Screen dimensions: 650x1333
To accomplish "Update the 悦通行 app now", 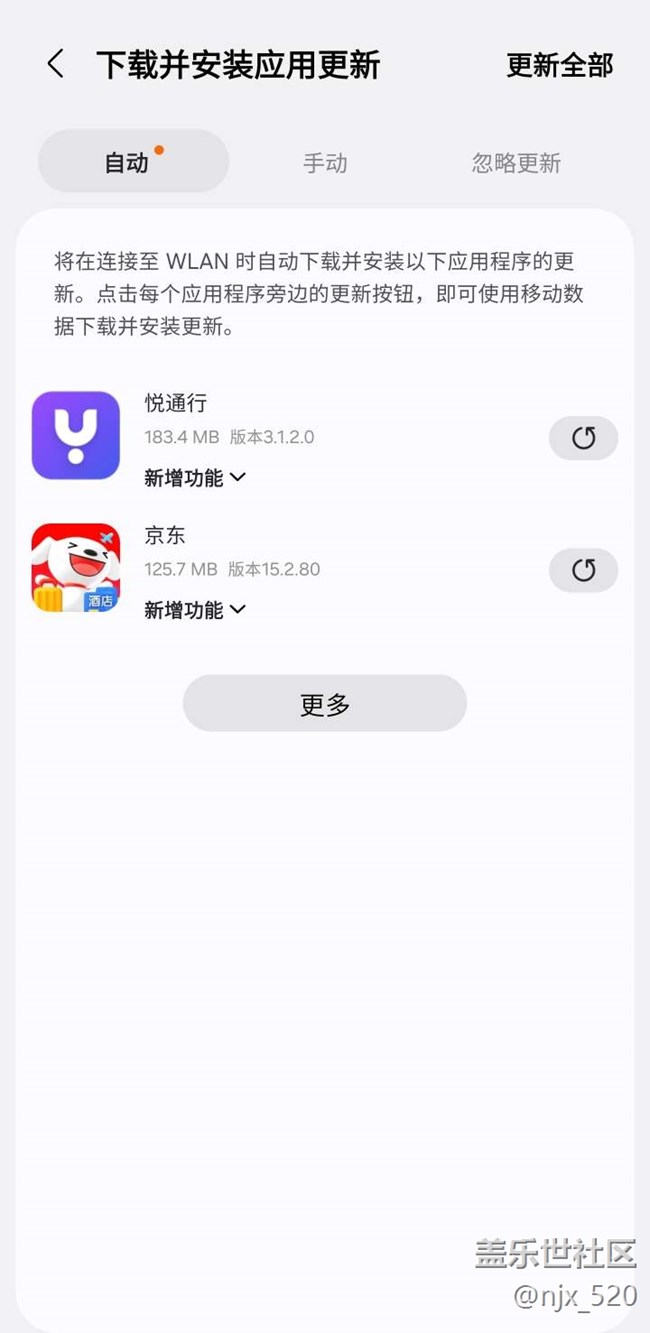I will pos(583,438).
